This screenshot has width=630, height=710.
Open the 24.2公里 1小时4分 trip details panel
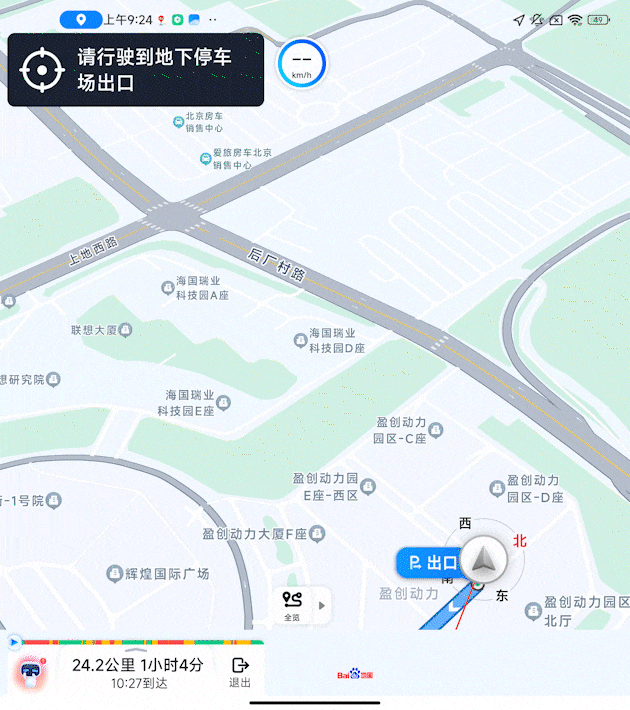point(137,672)
